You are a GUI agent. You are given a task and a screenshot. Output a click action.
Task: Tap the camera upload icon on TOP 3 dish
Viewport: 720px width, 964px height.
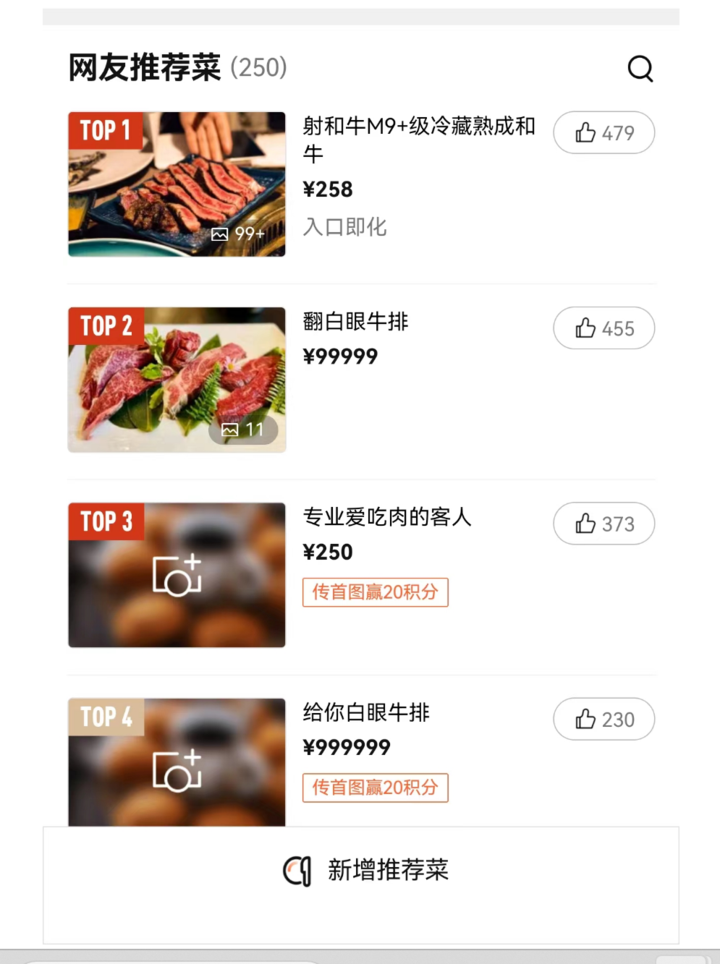coord(176,575)
